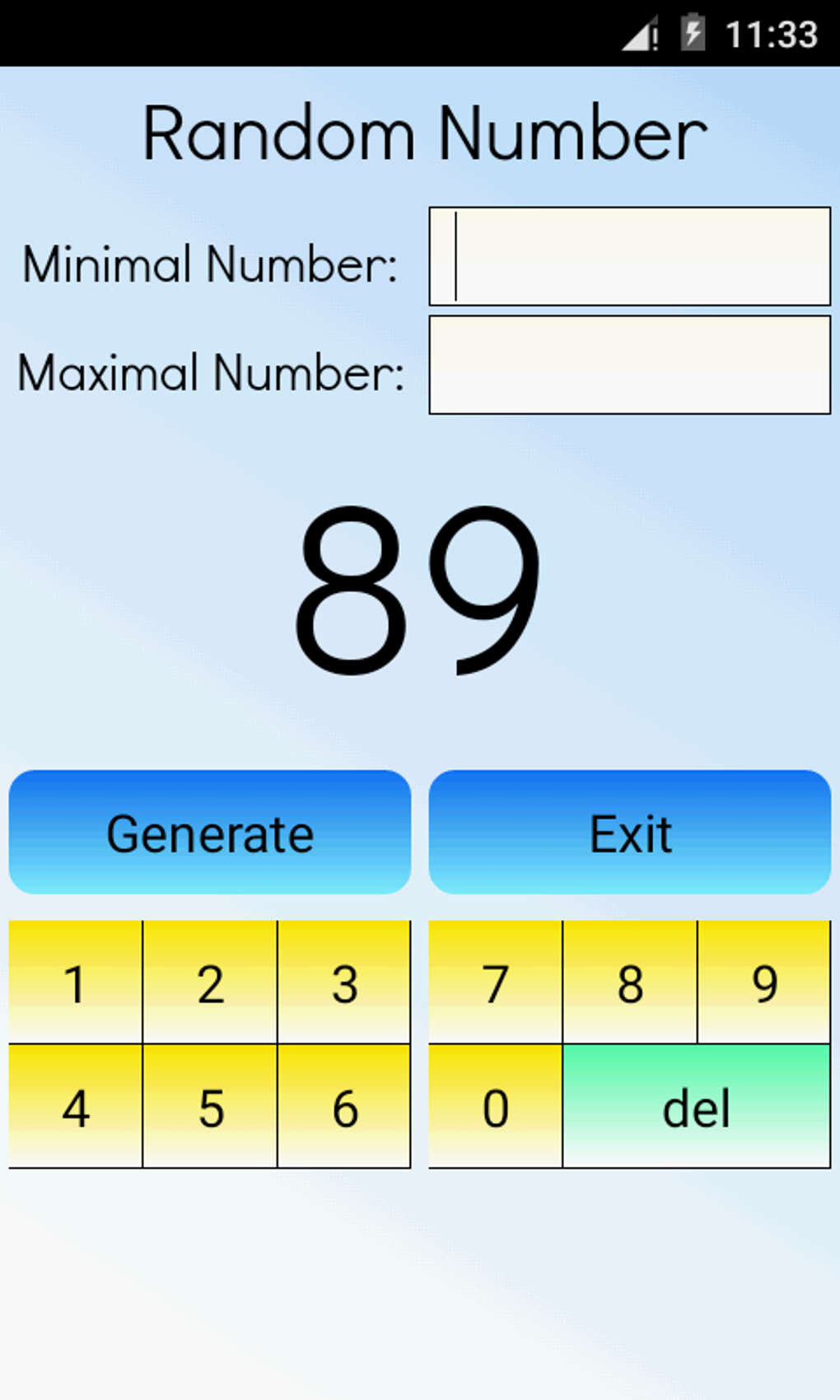Enter digit 9
Screen dimensions: 840x1400
pos(764,982)
